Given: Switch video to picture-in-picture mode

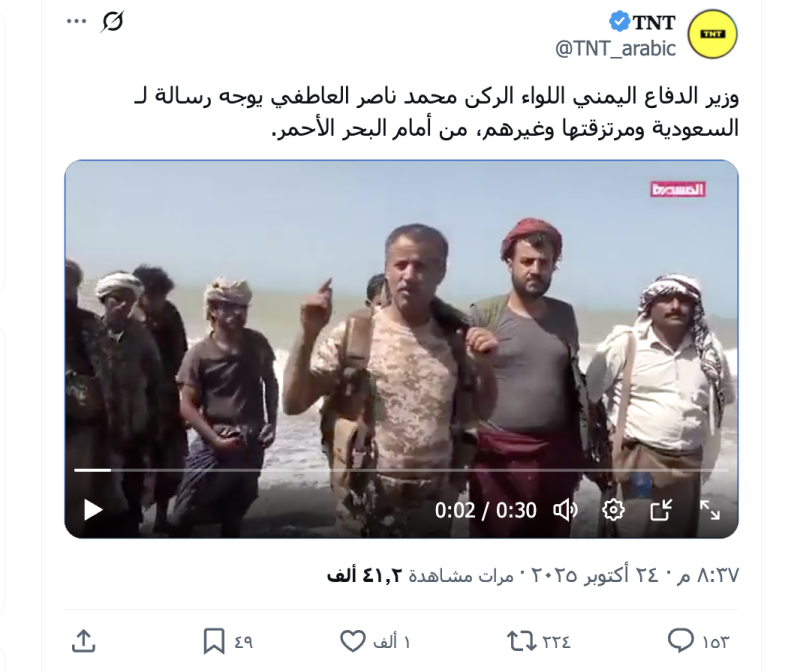Looking at the screenshot, I should pos(661,510).
